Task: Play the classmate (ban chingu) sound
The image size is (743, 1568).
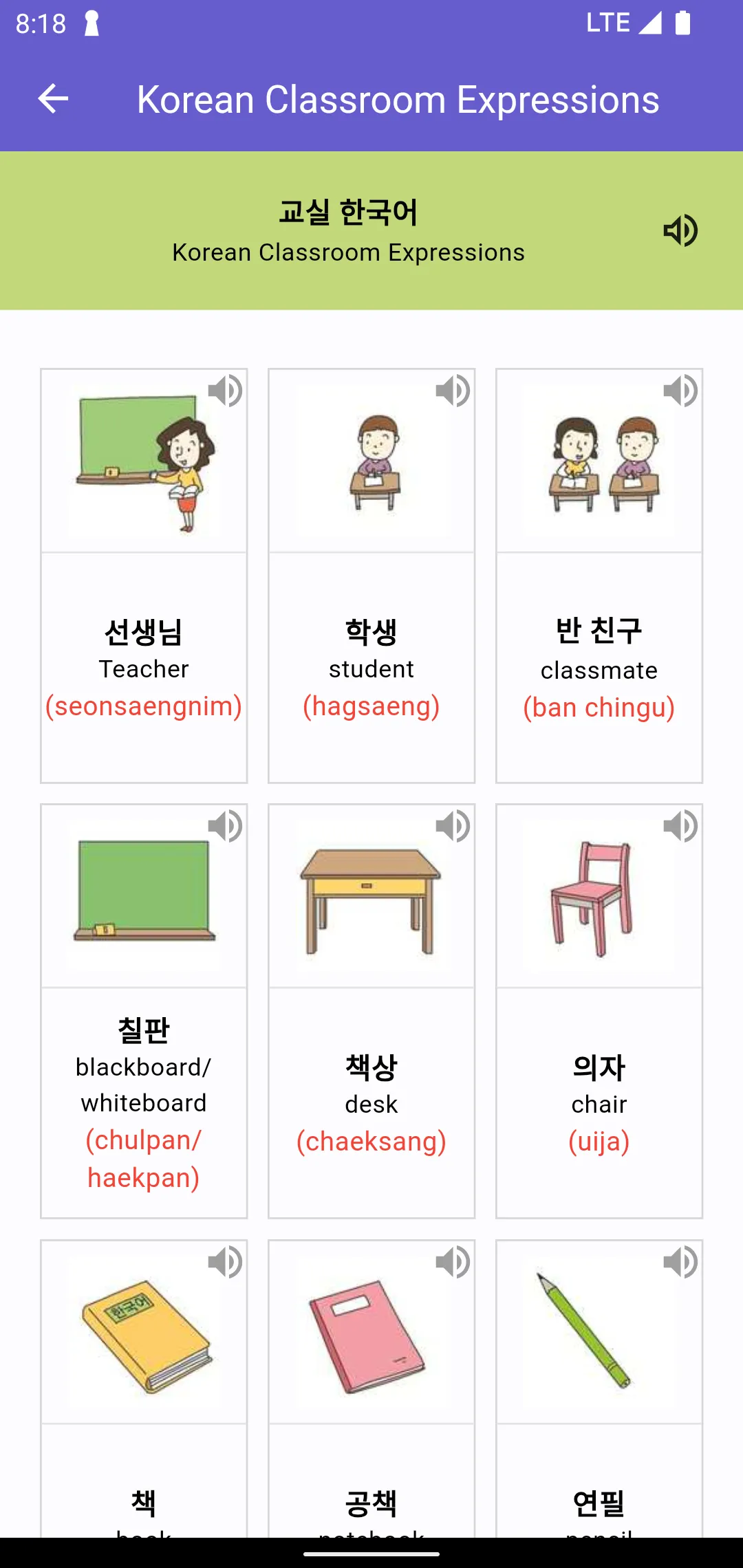Action: tap(680, 391)
